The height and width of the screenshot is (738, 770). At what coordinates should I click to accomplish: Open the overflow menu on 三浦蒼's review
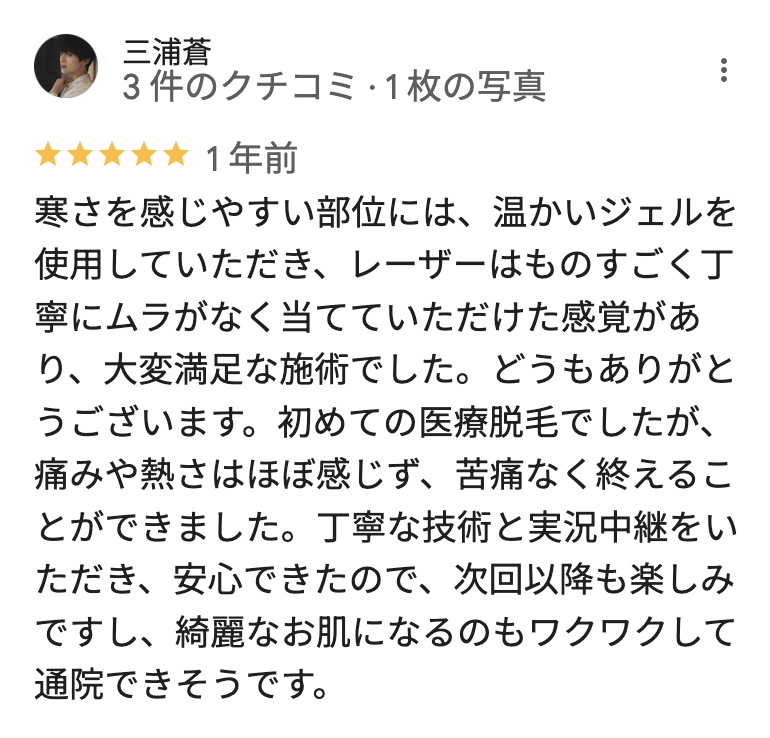click(724, 70)
